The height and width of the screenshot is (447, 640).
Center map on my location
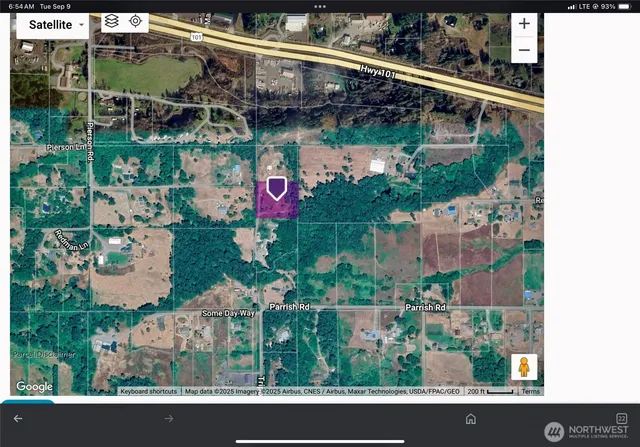click(x=135, y=21)
